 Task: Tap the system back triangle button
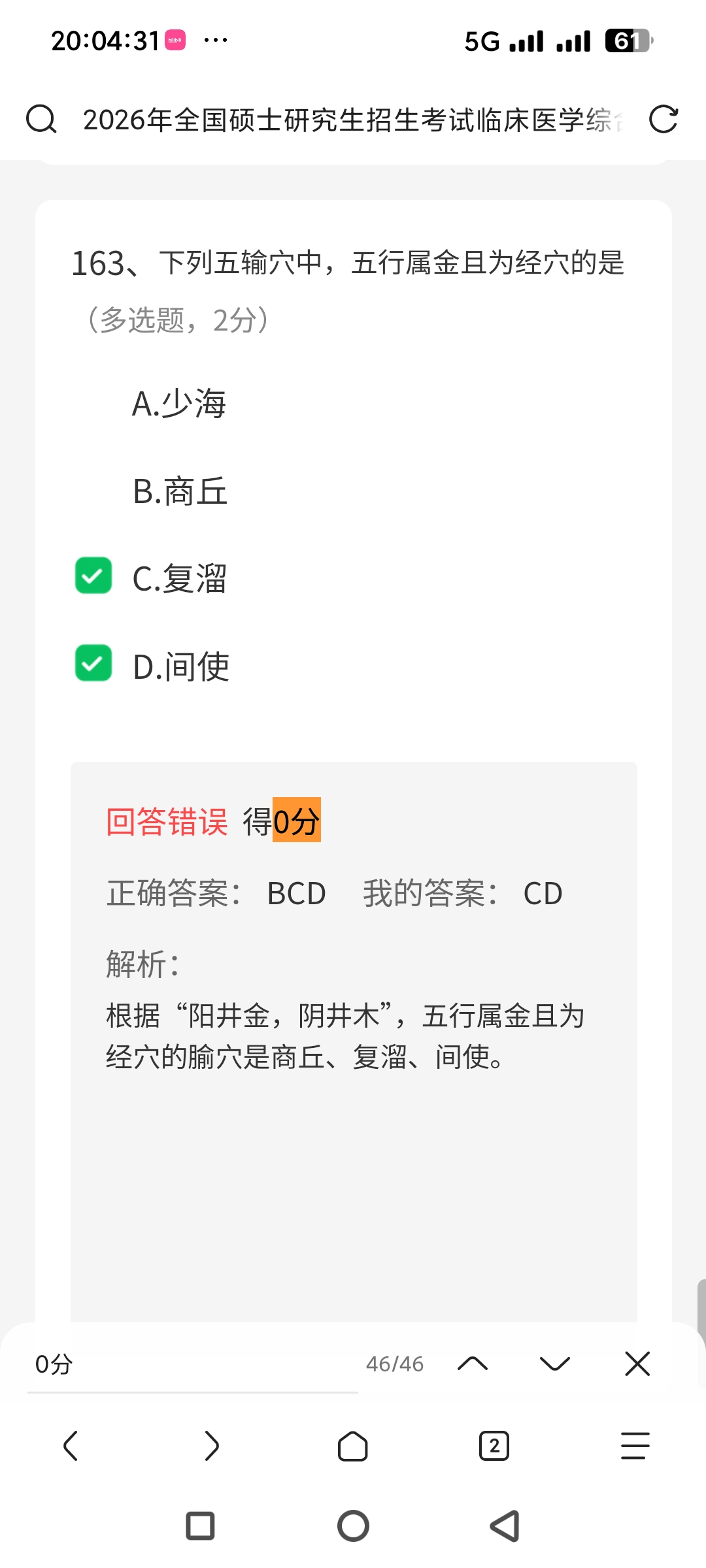click(x=505, y=1526)
